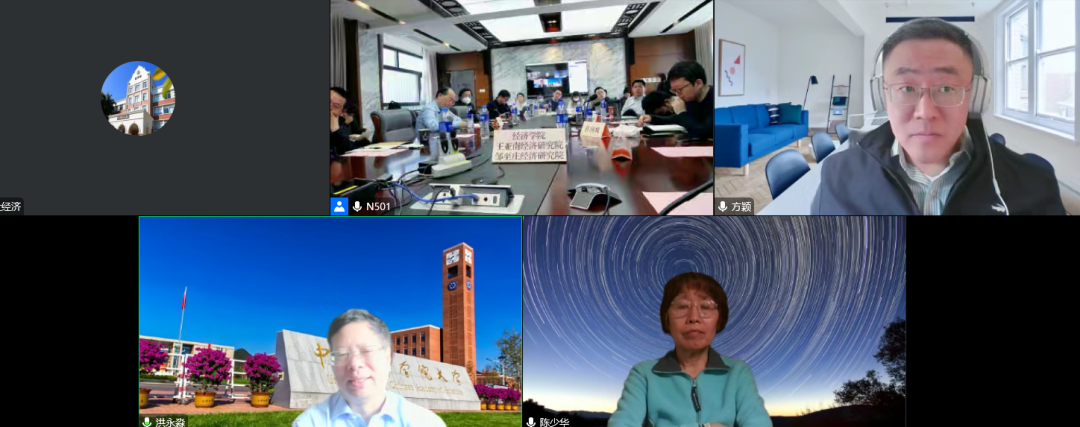Tap 陈少华's video tile
The width and height of the screenshot is (1080, 427).
(x=714, y=321)
